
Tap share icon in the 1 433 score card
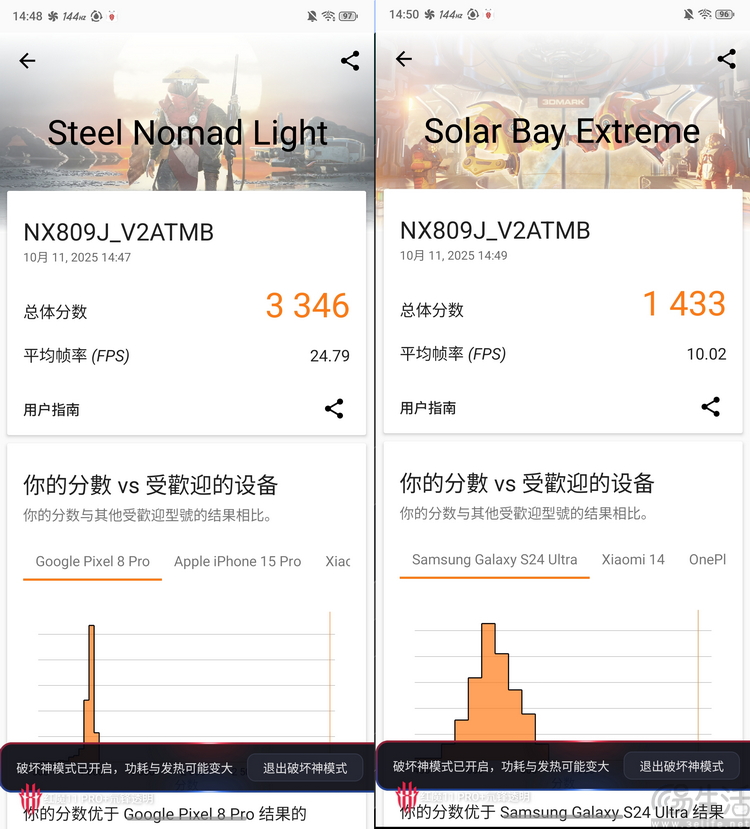710,406
